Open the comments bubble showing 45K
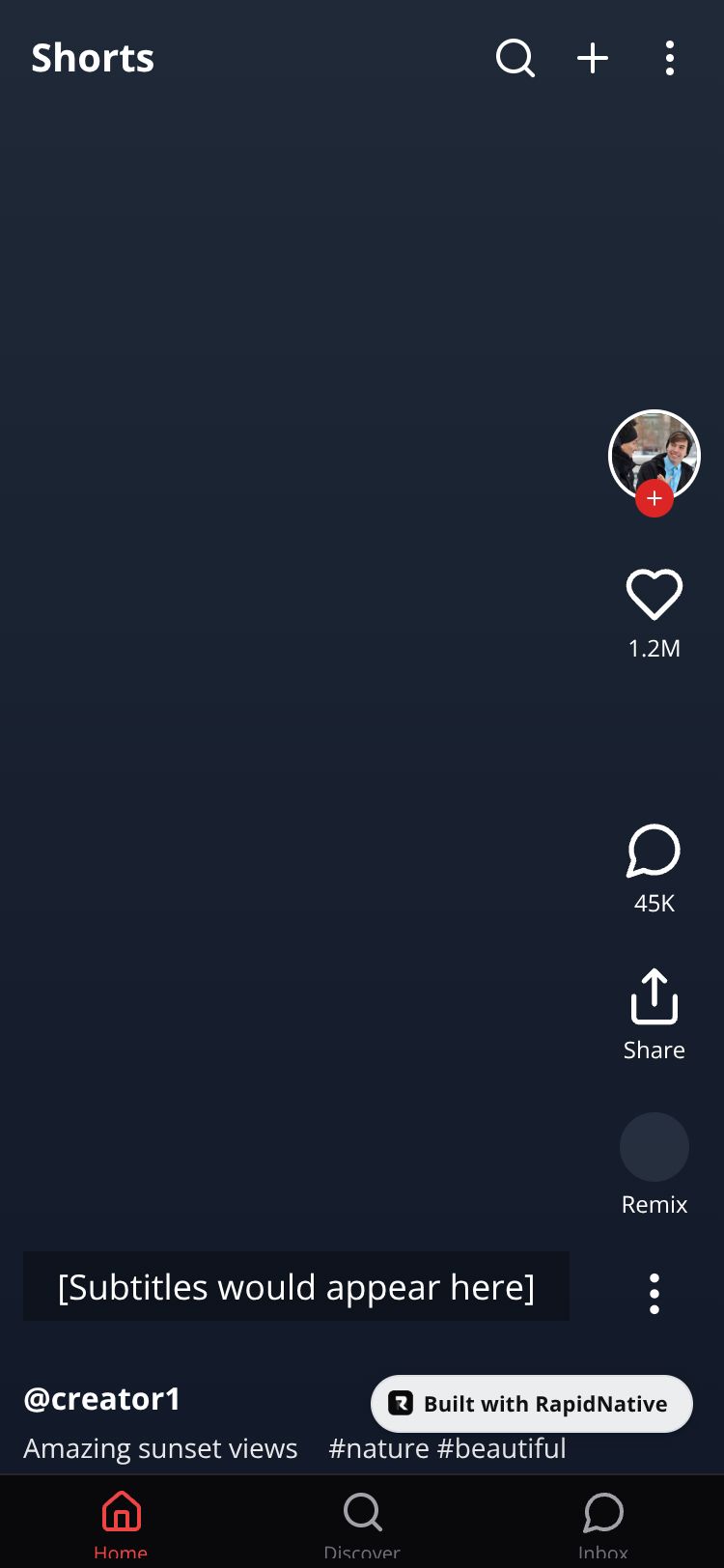724x1568 pixels. point(654,851)
